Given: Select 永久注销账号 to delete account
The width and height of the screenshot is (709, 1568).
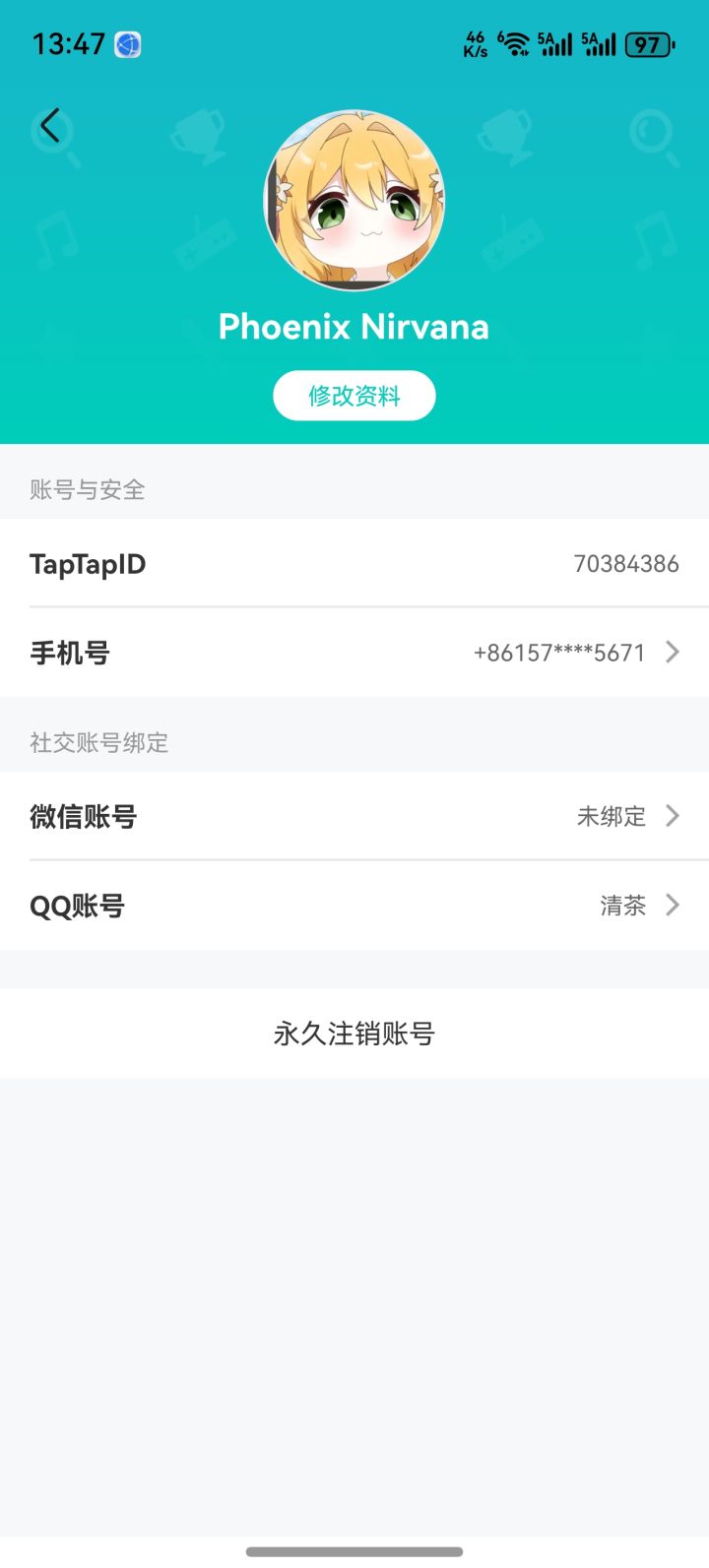Looking at the screenshot, I should pos(354,1034).
